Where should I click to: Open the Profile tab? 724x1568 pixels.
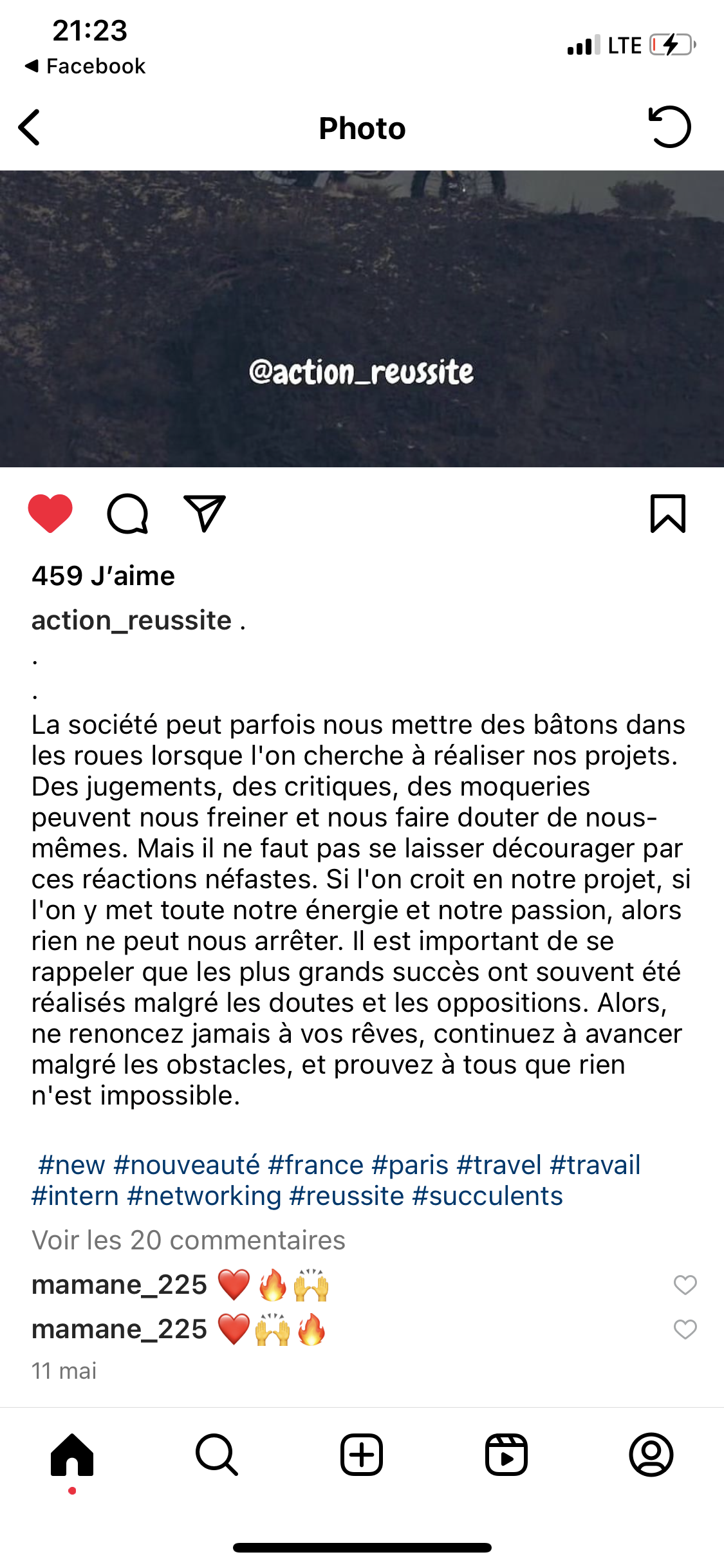tap(651, 1455)
